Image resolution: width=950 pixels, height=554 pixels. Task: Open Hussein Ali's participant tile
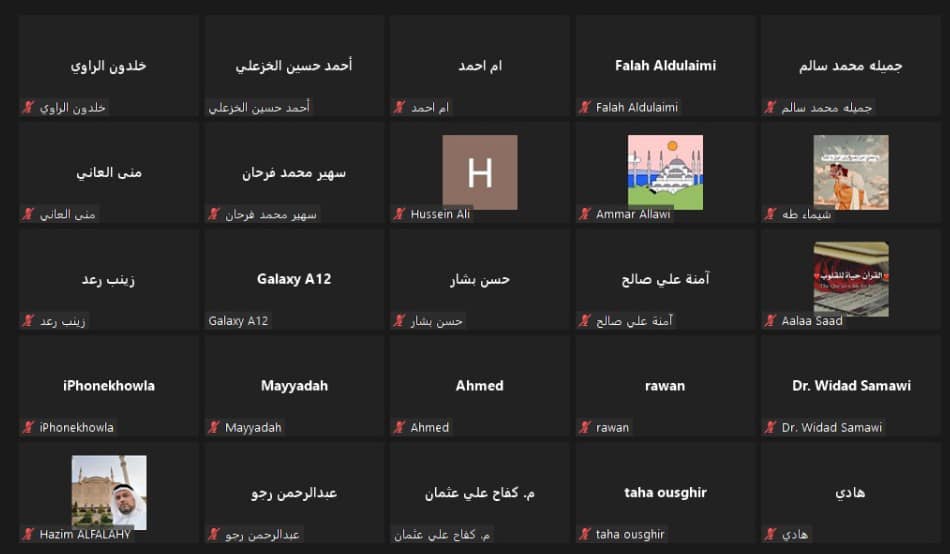(480, 172)
